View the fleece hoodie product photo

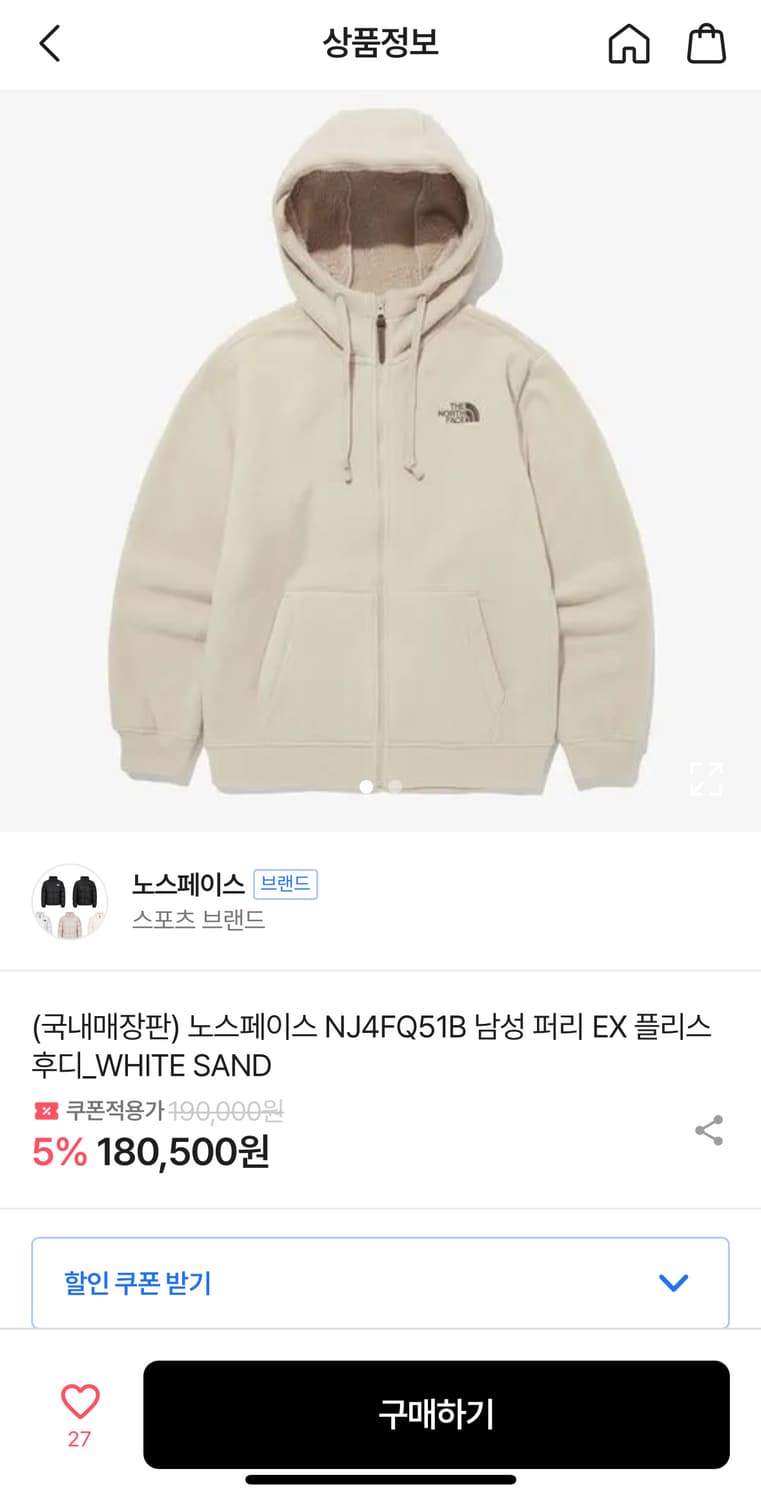[x=380, y=450]
